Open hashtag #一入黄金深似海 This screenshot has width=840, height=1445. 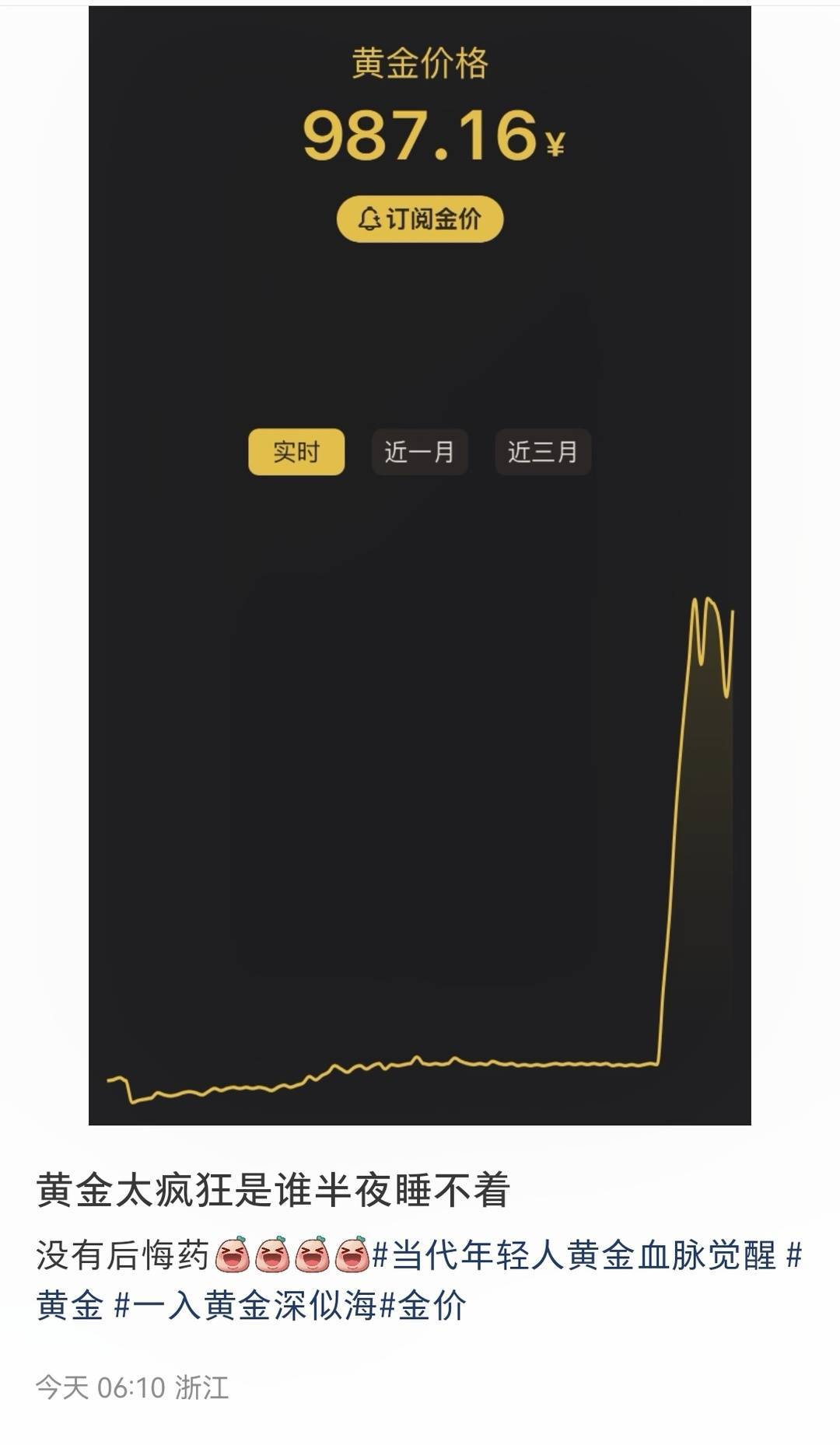246,1305
